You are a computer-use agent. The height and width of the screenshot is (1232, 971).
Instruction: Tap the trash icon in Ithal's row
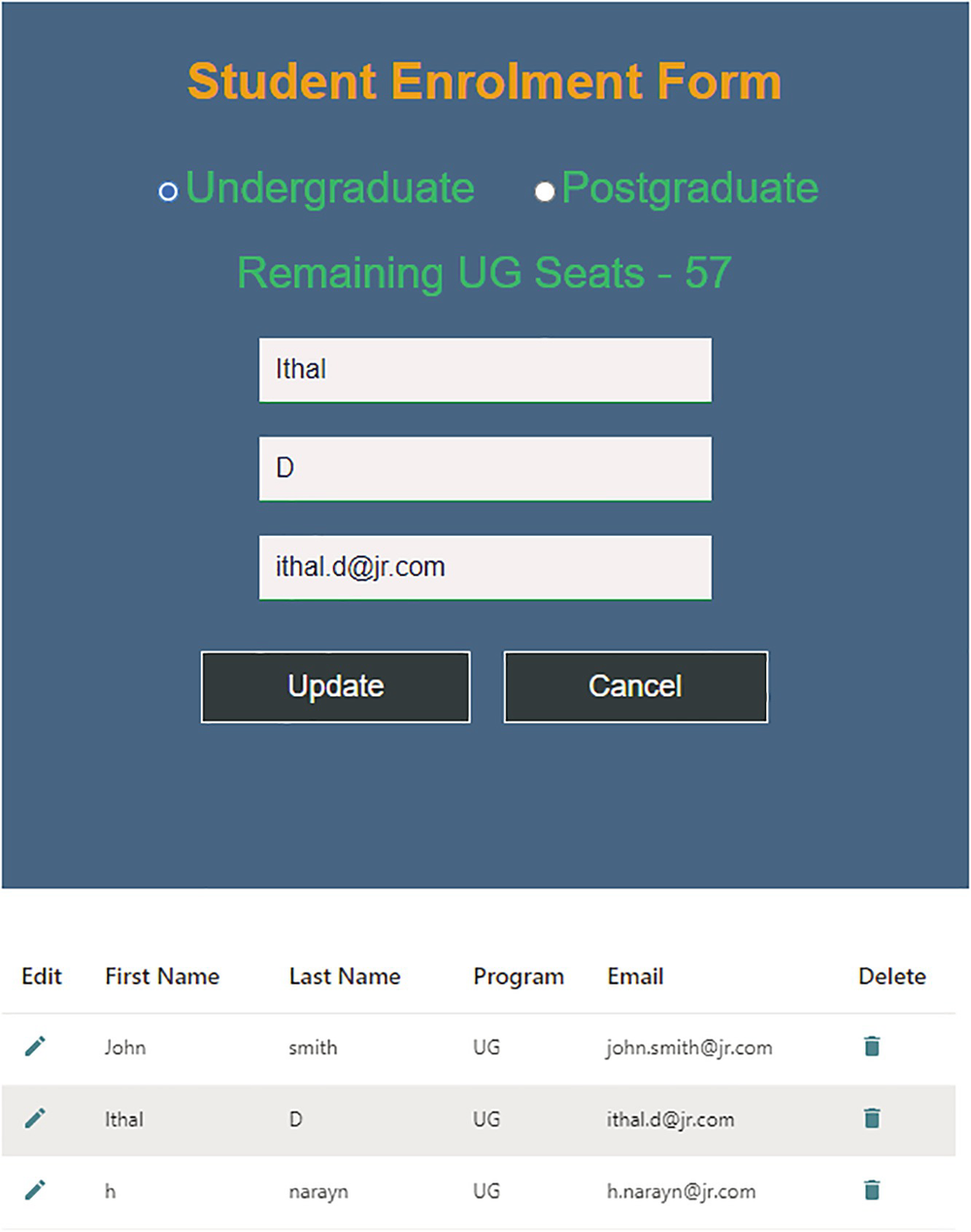(872, 1118)
